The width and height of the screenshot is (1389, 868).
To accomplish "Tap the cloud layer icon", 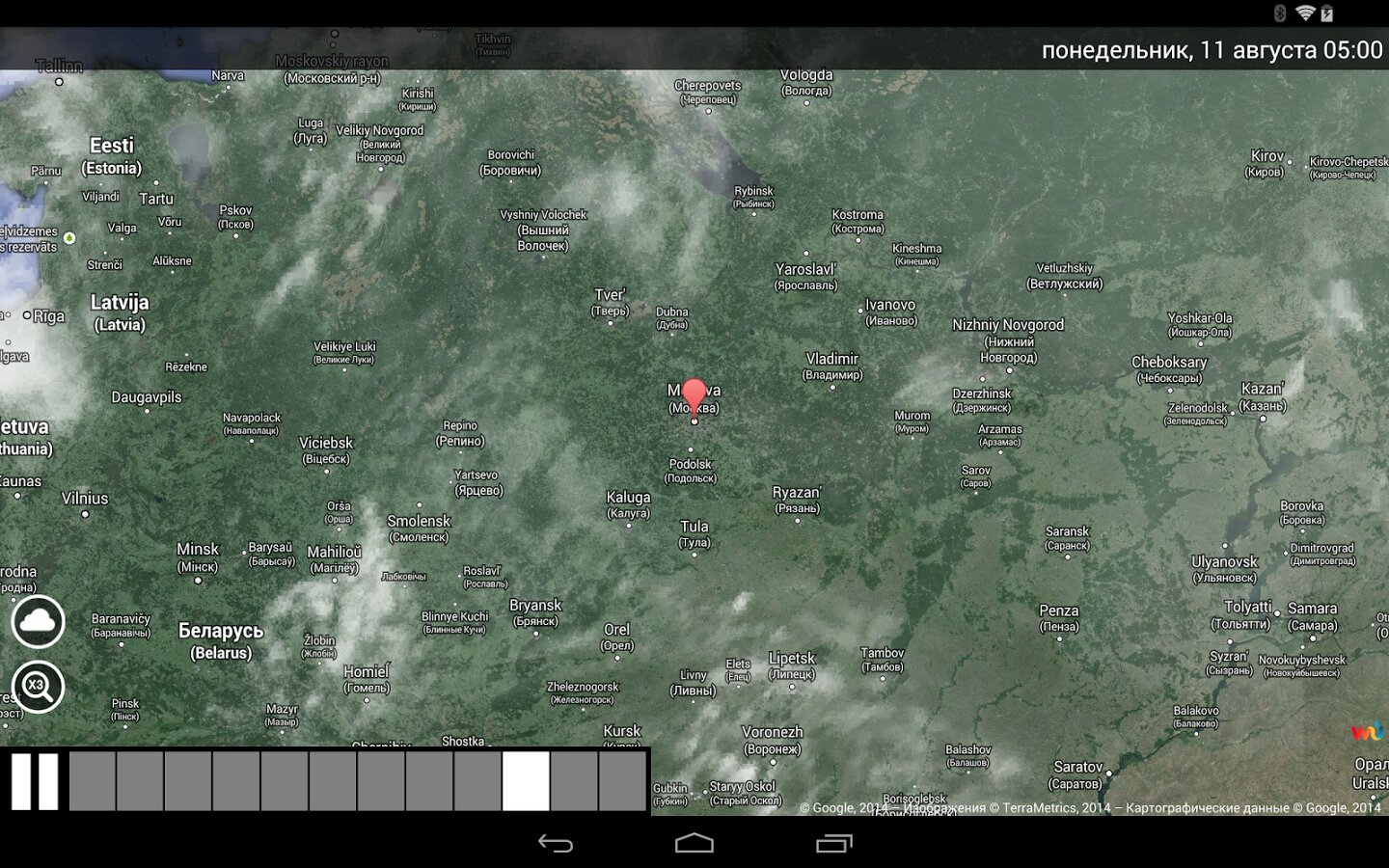I will pyautogui.click(x=38, y=622).
